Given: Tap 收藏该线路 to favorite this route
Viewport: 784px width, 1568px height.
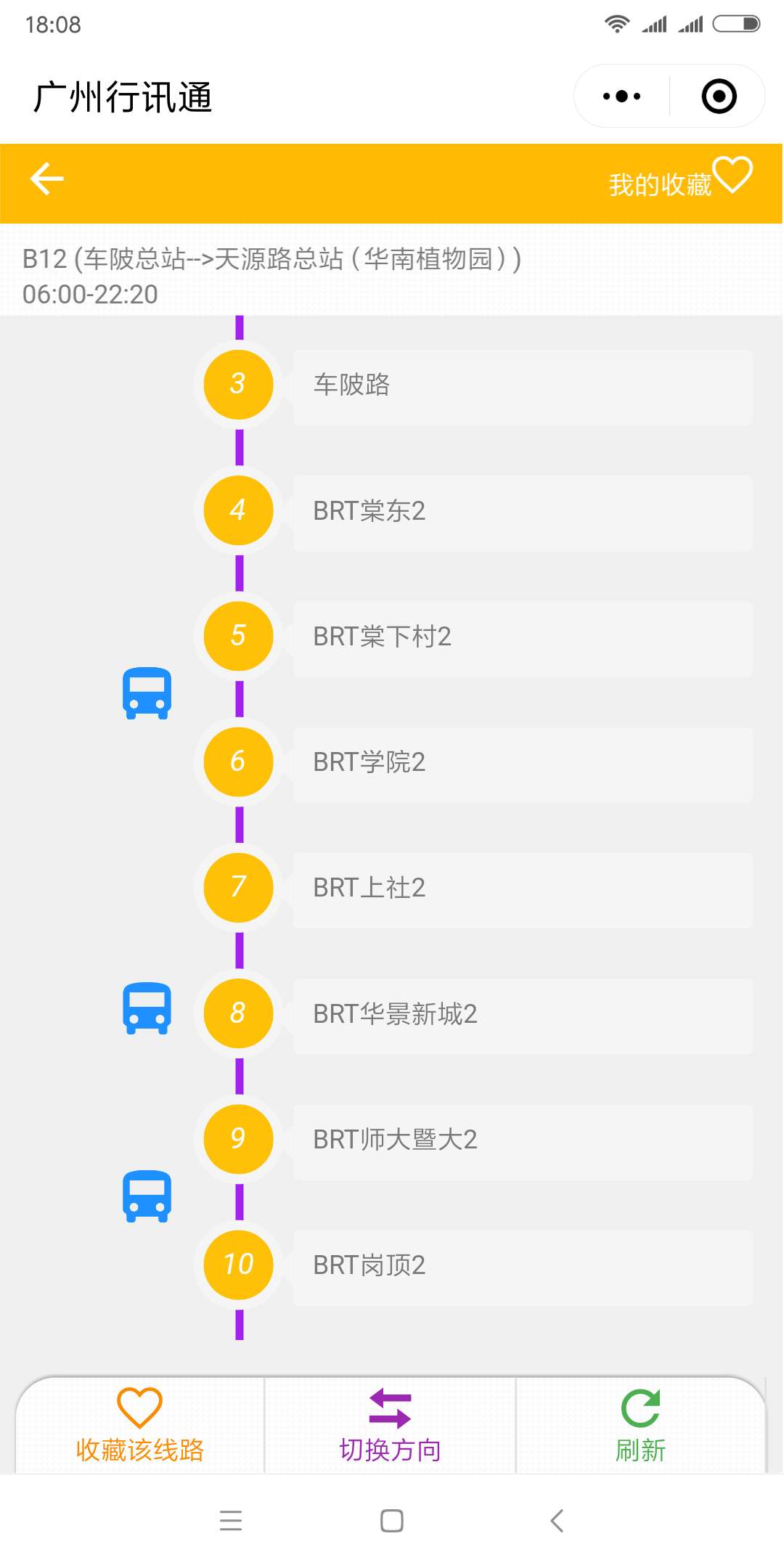Looking at the screenshot, I should [140, 1425].
